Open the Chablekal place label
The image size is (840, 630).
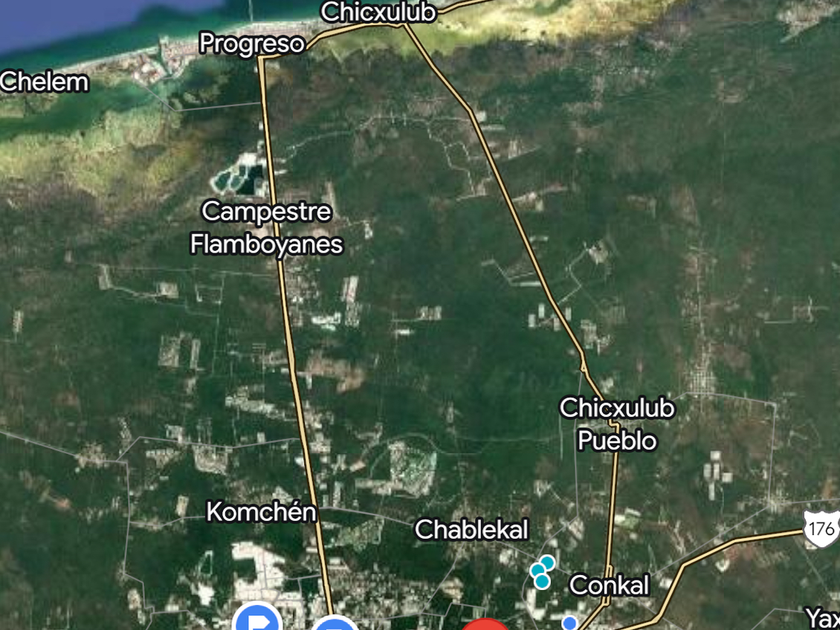click(471, 529)
